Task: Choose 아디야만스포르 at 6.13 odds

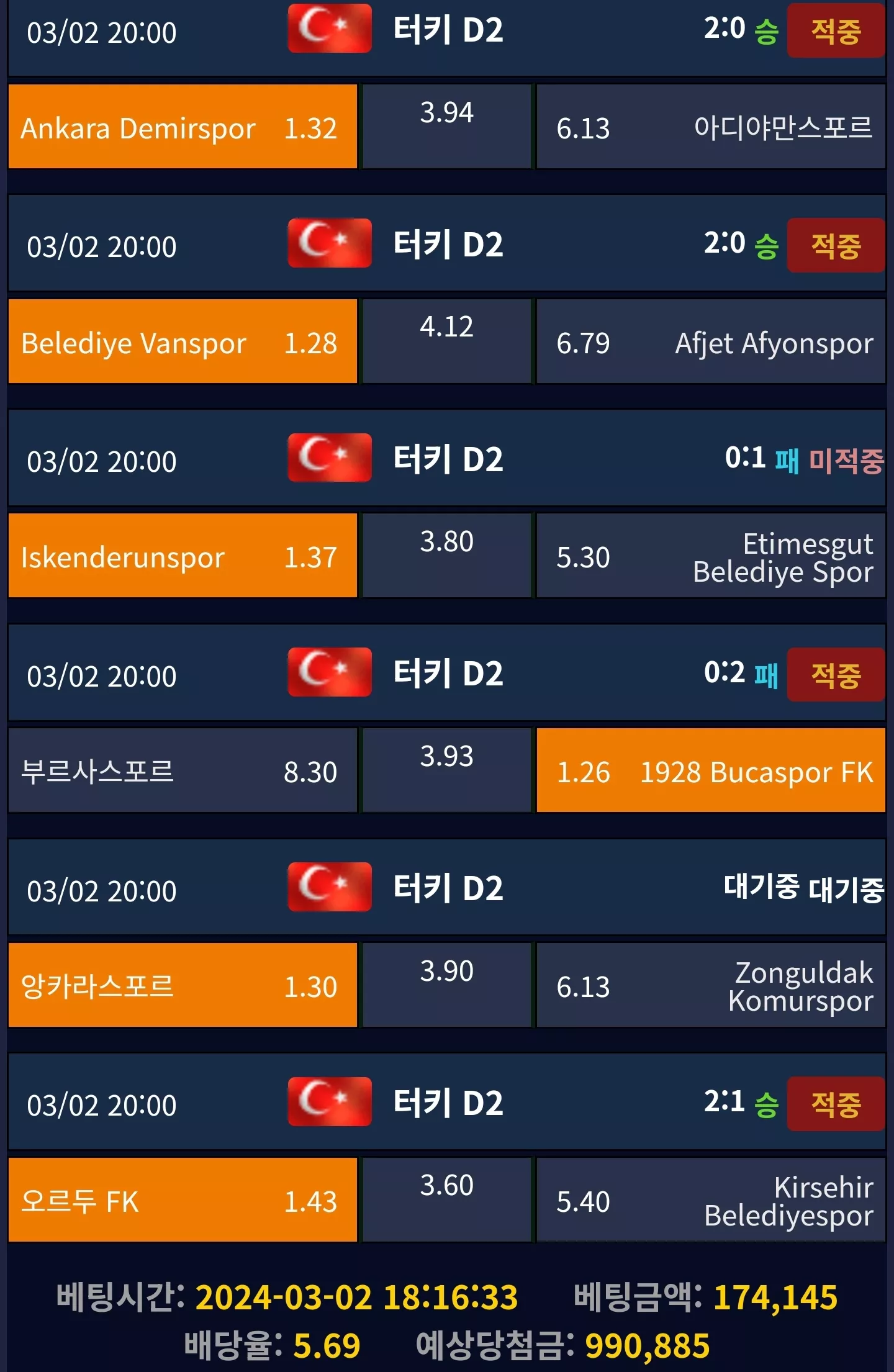Action: click(711, 127)
